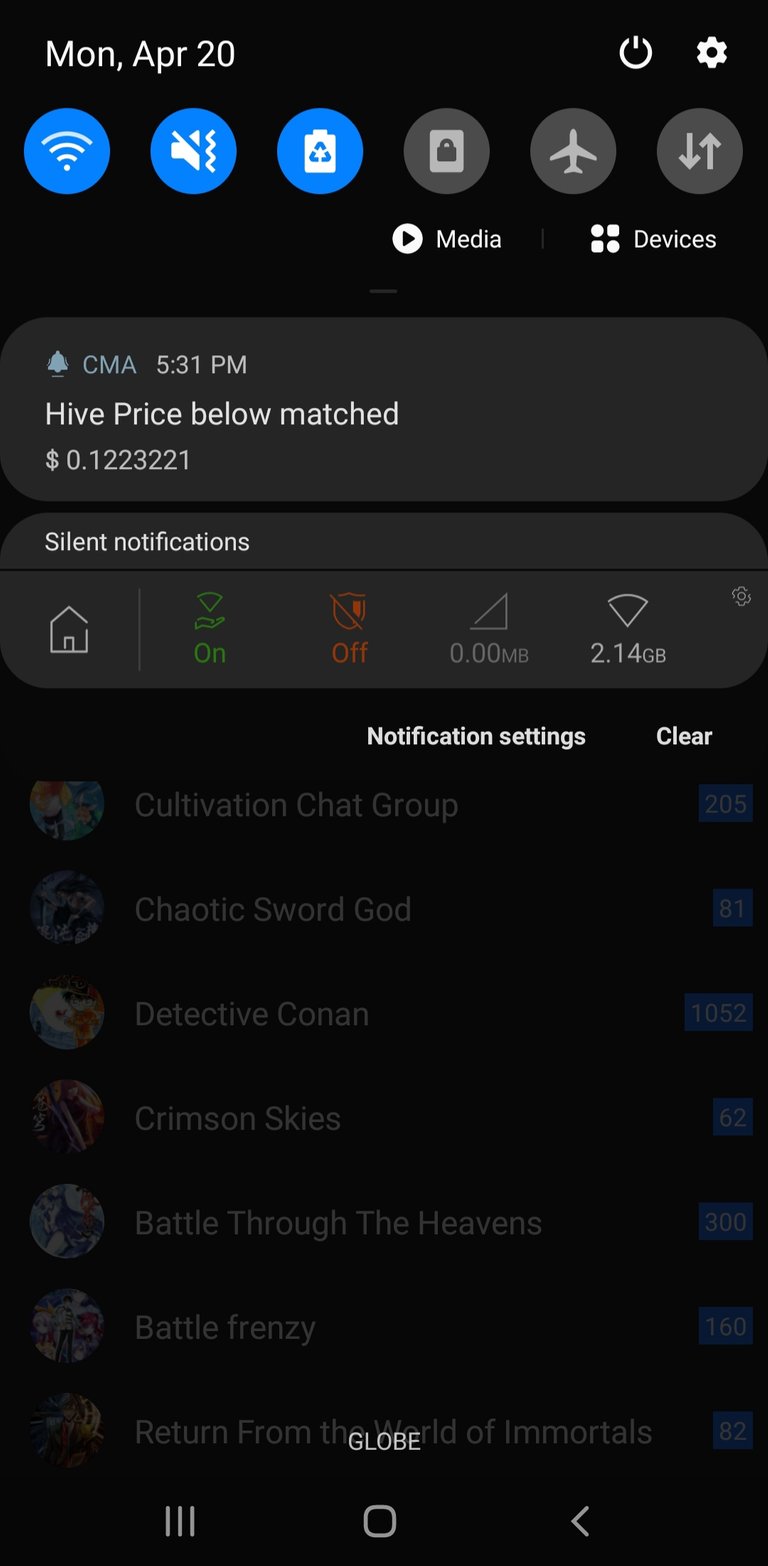This screenshot has width=768, height=1566.
Task: Toggle mobile data on
Action: pyautogui.click(x=699, y=150)
